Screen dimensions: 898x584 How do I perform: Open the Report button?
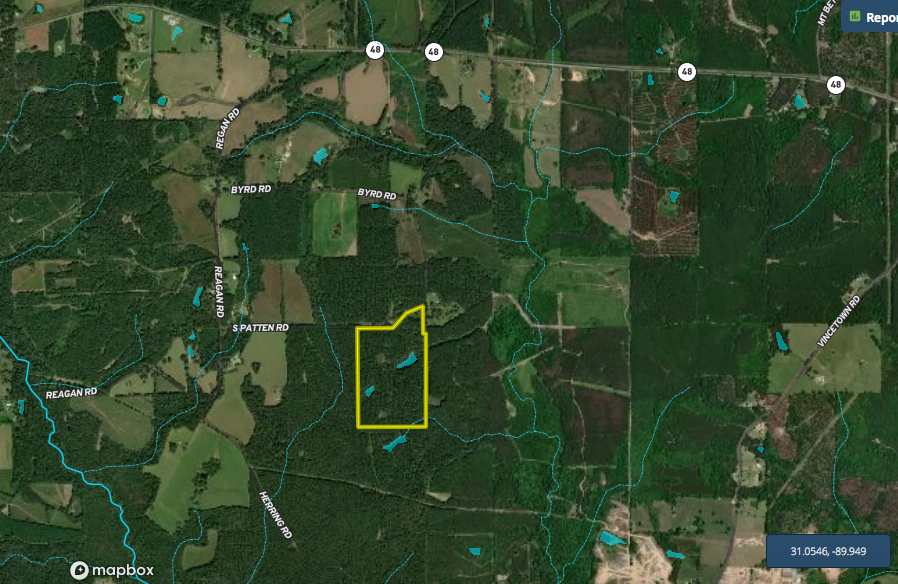point(871,17)
